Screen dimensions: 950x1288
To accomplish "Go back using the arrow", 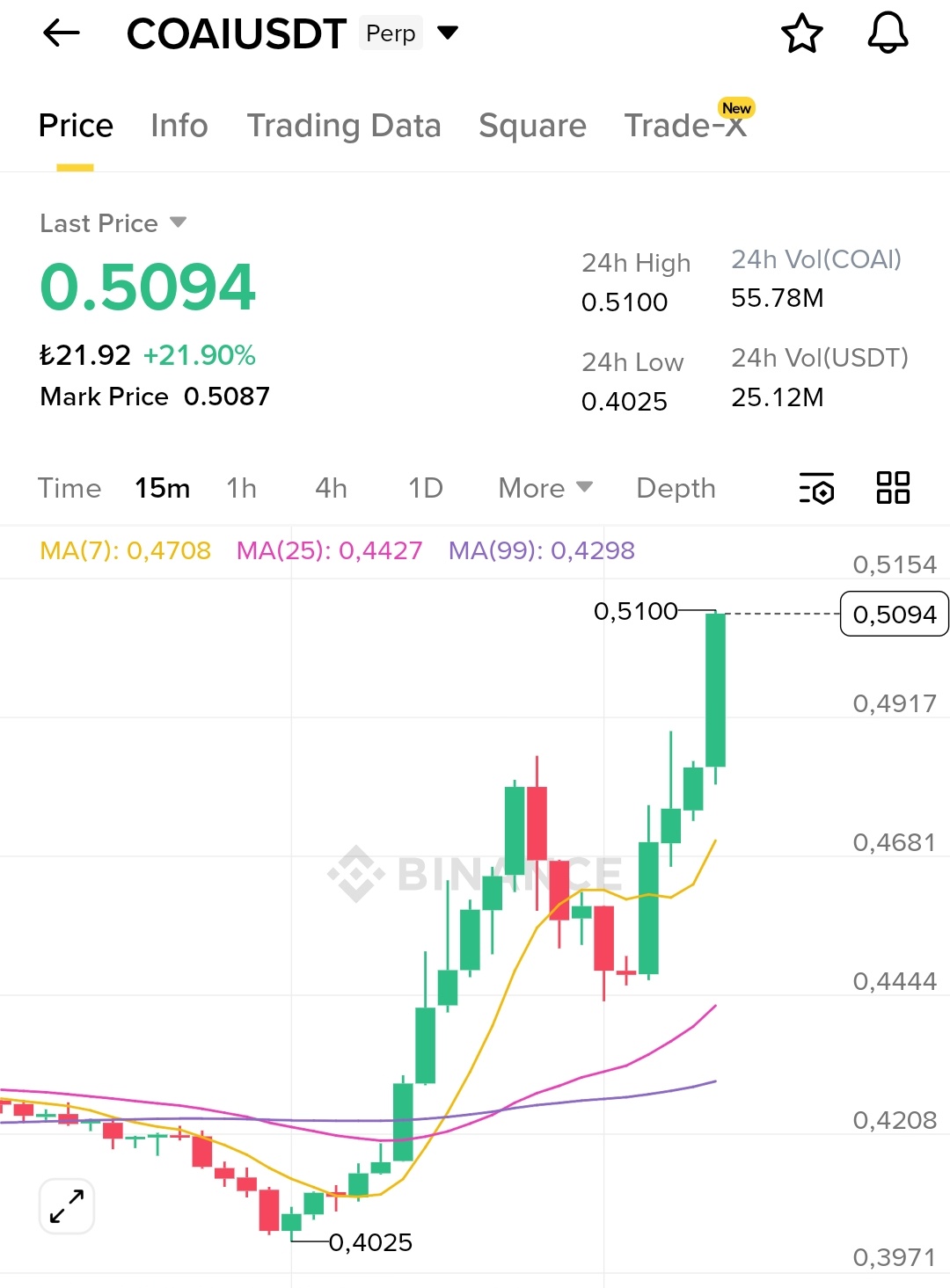I will (61, 33).
